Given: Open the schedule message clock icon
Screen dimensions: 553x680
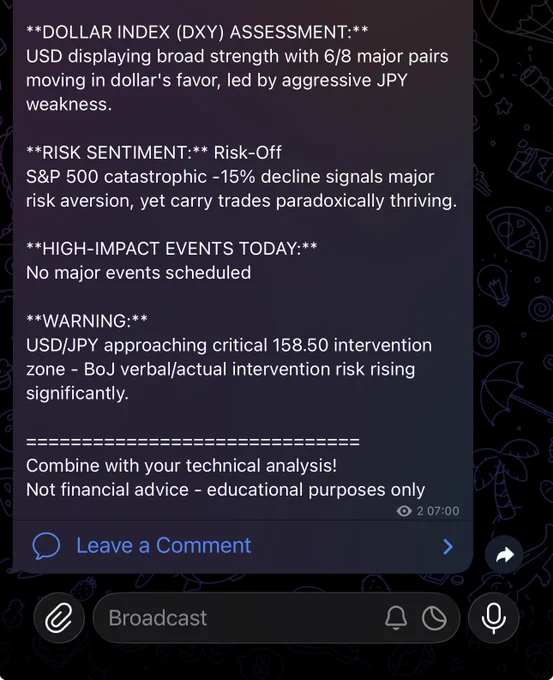Looking at the screenshot, I should tap(434, 618).
